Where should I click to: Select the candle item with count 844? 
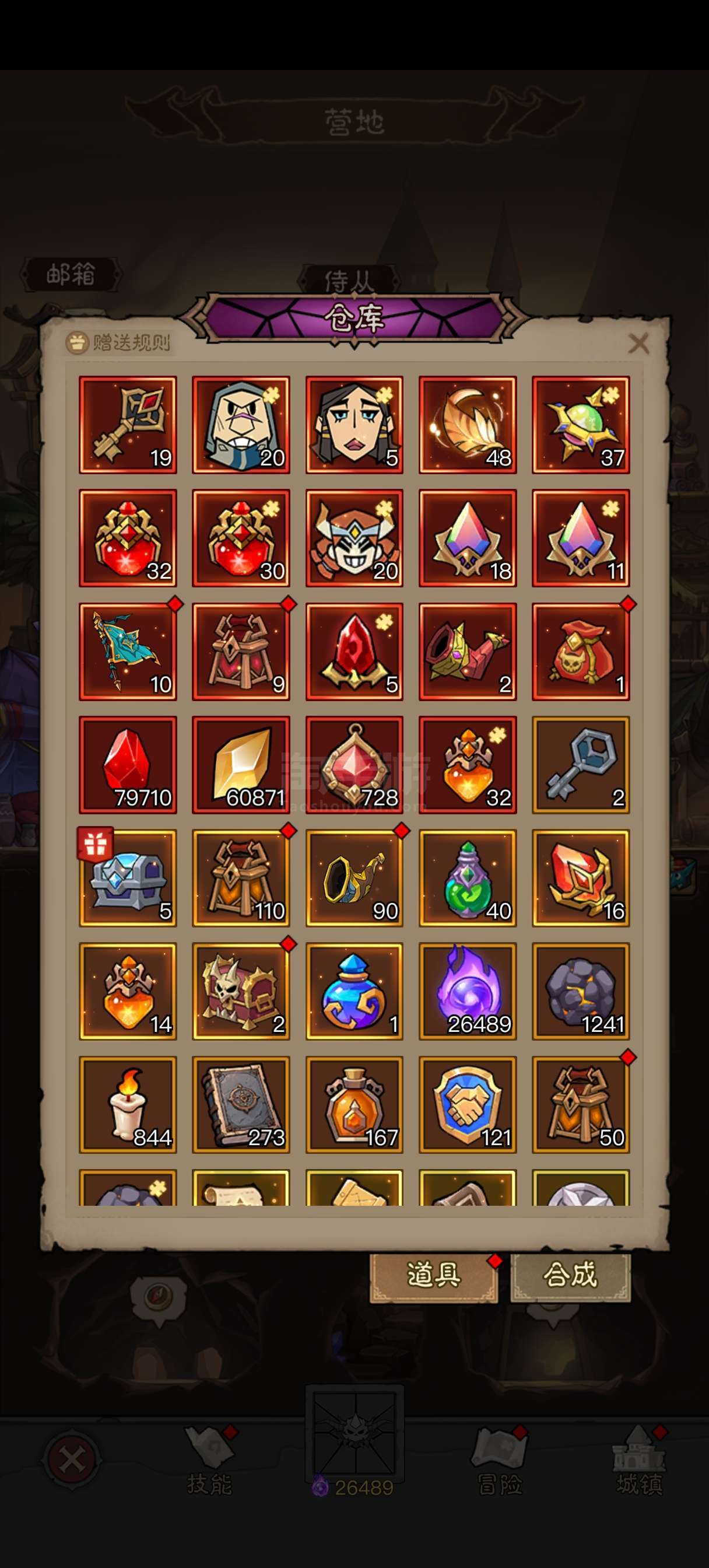128,1104
